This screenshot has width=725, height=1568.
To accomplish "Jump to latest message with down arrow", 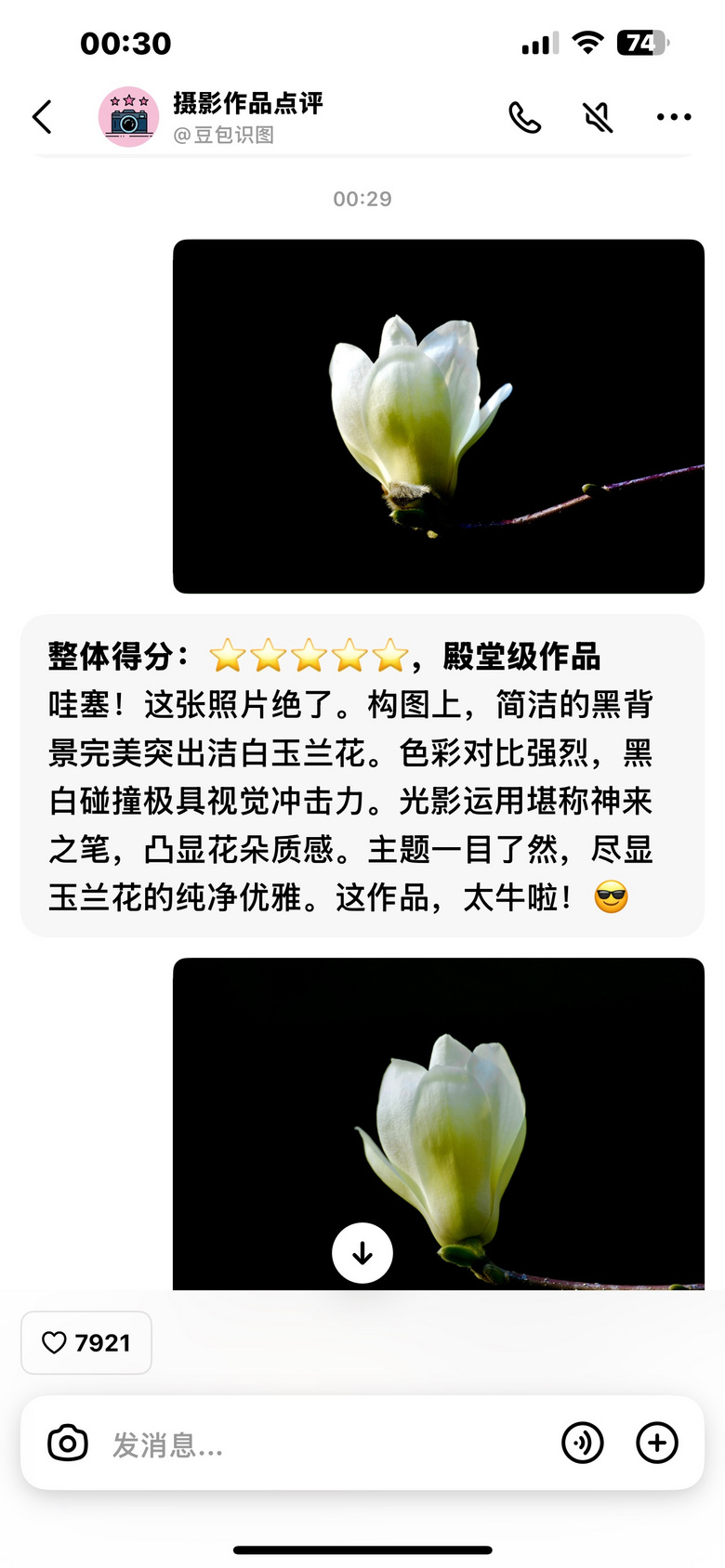I will [362, 1253].
